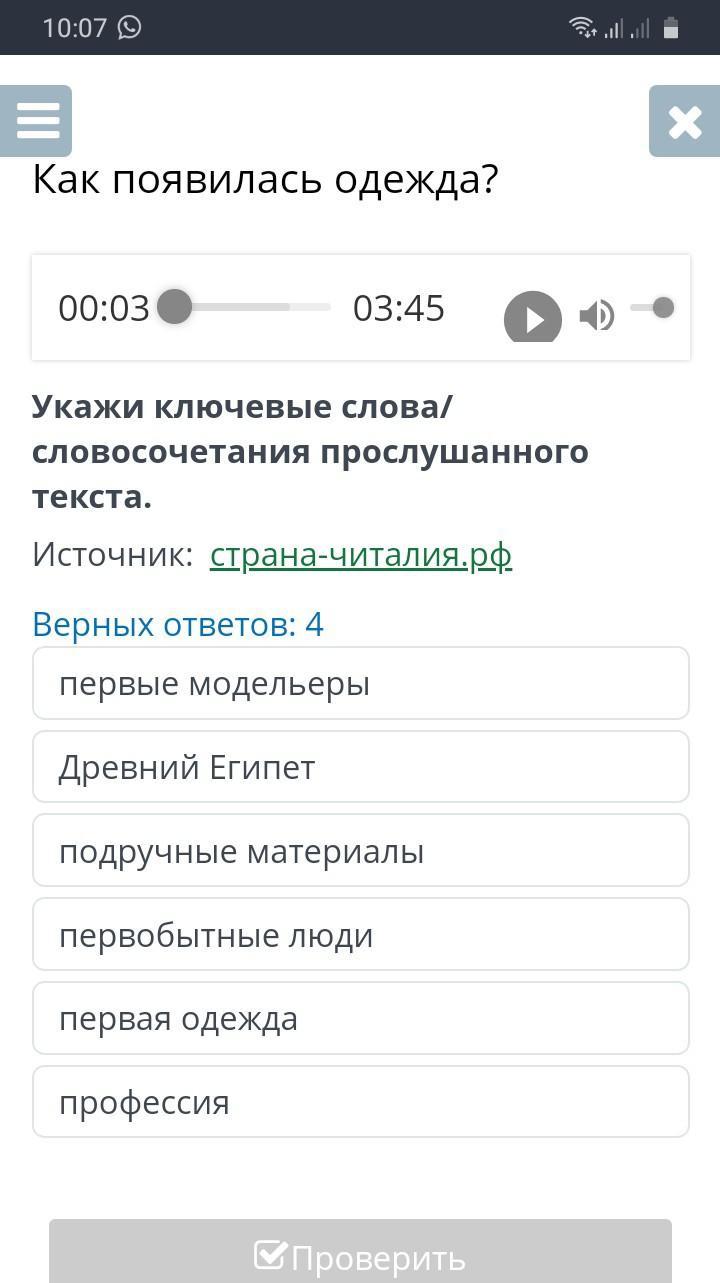Image resolution: width=720 pixels, height=1283 pixels.
Task: Choose the option "Древний Египет"
Action: [361, 767]
